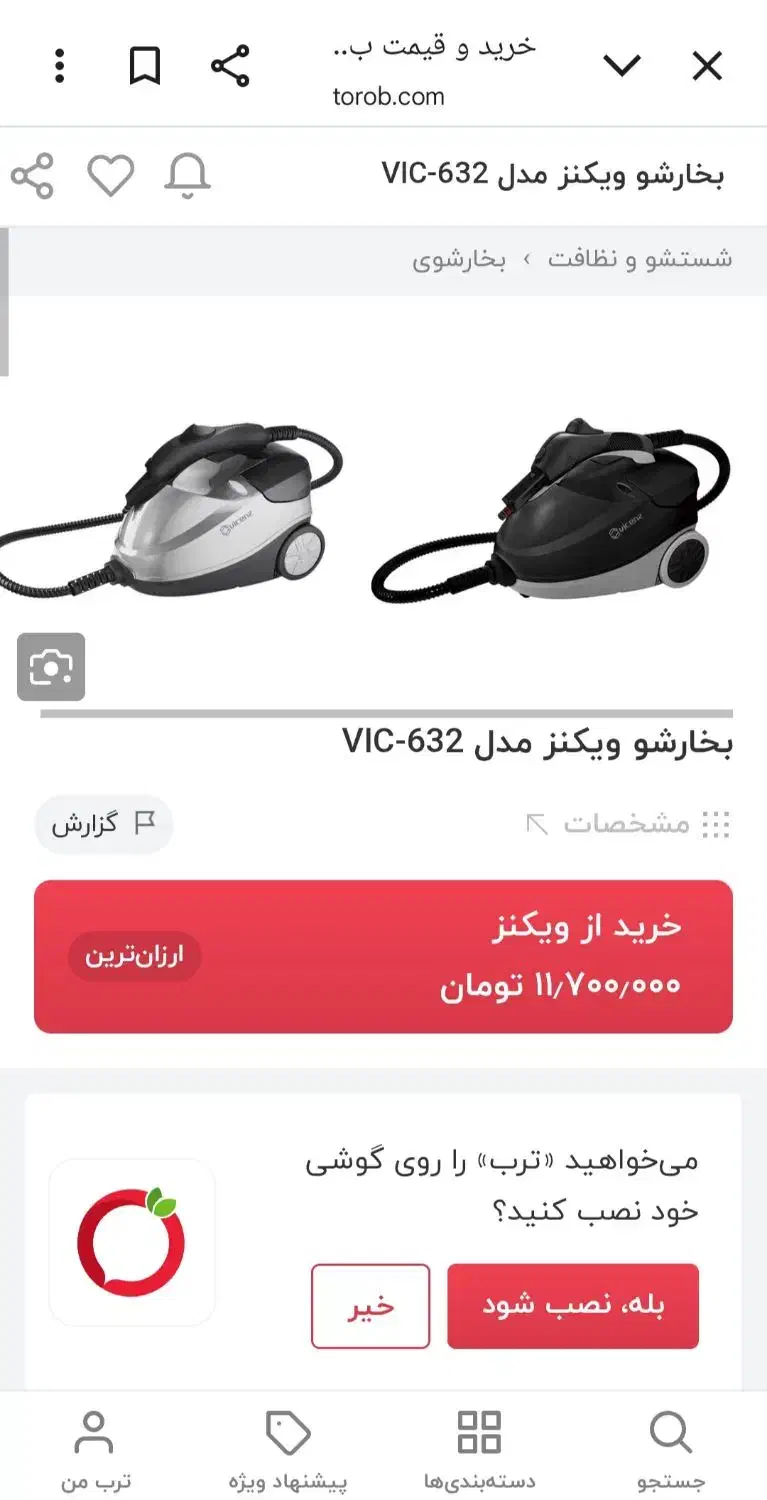Open the browser overflow menu
The width and height of the screenshot is (767, 1500).
tap(60, 67)
